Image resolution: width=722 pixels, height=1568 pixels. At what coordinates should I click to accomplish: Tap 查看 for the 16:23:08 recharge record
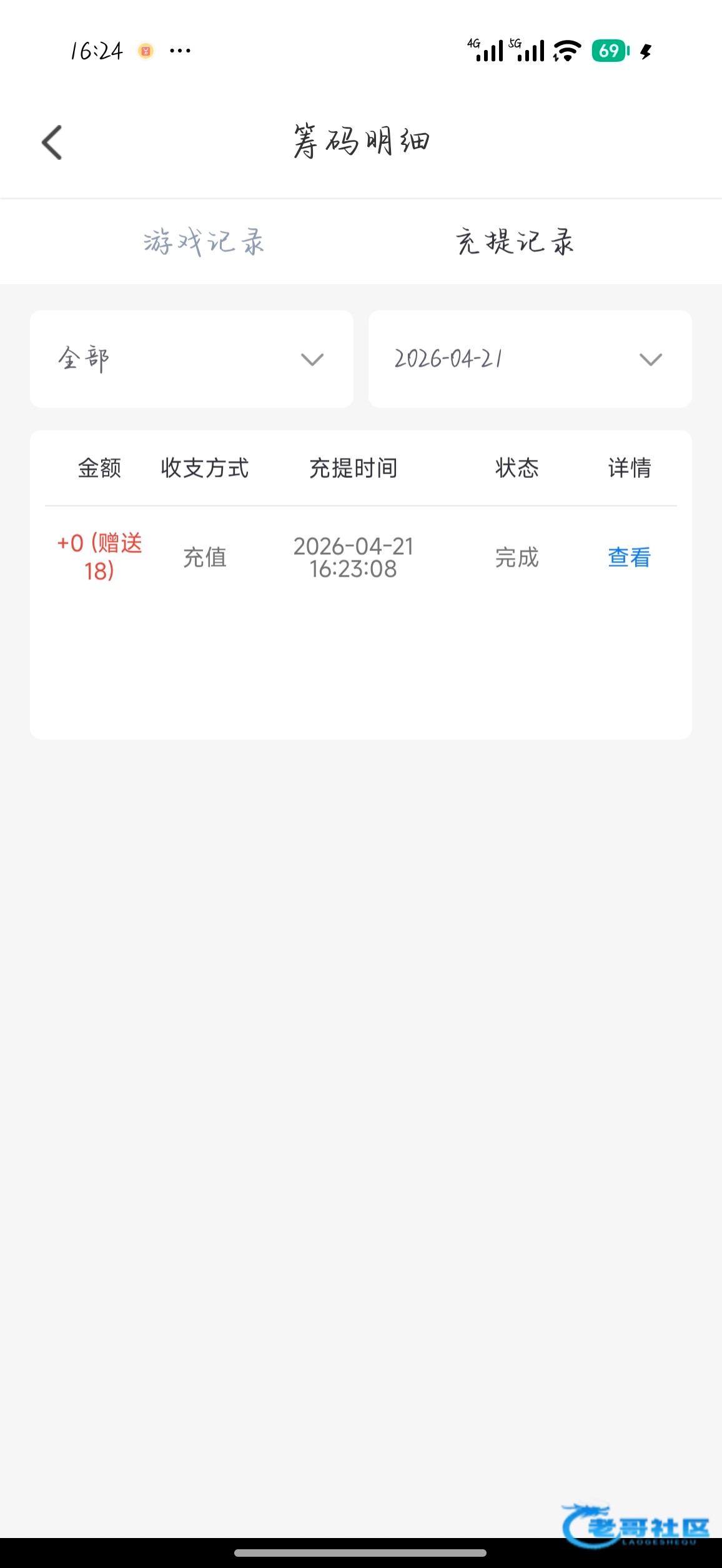click(629, 557)
